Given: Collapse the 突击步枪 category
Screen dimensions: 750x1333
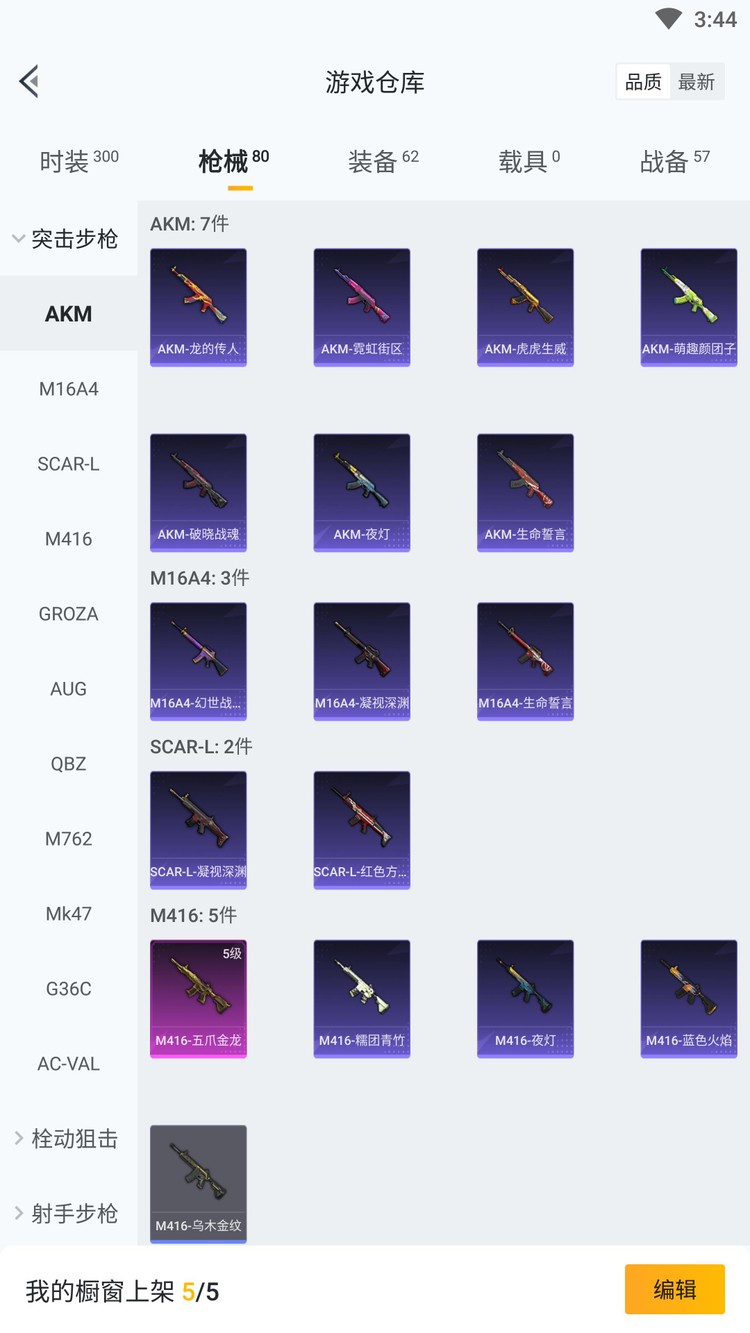Looking at the screenshot, I should coord(66,239).
